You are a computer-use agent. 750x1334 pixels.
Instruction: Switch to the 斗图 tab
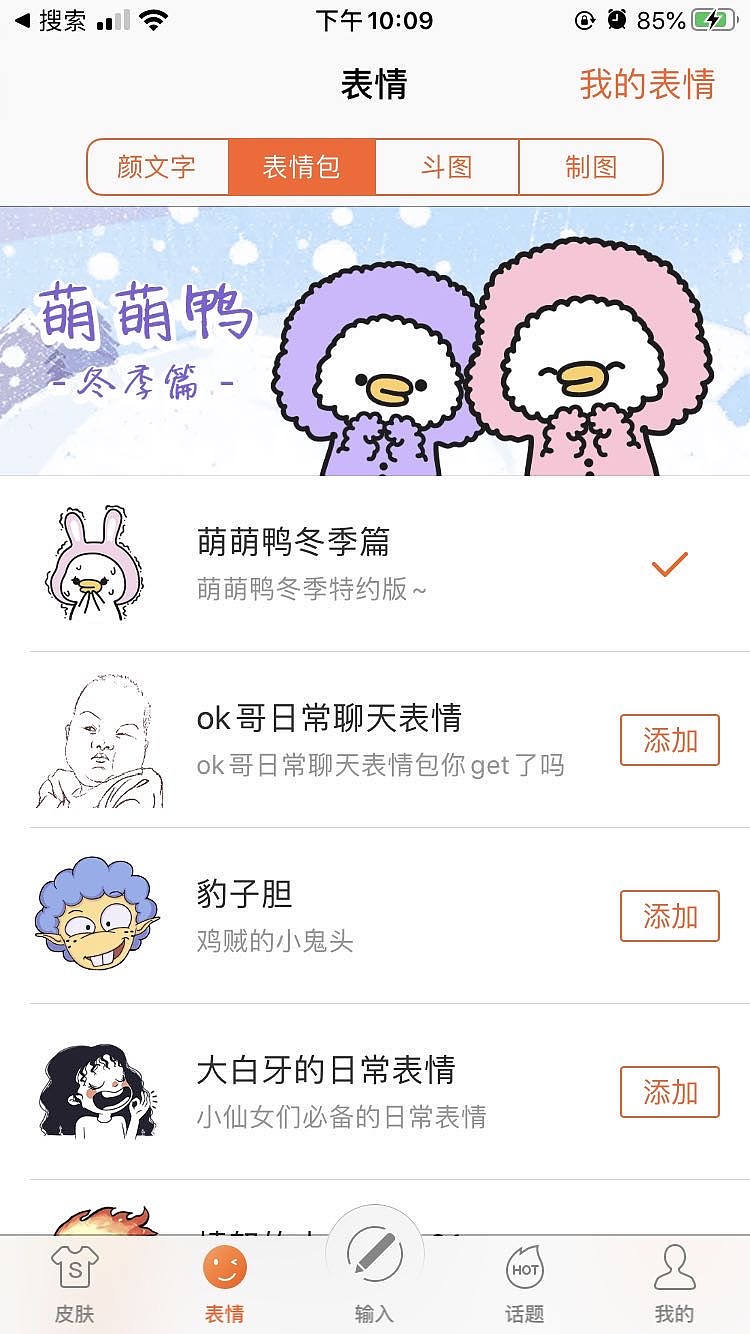447,167
